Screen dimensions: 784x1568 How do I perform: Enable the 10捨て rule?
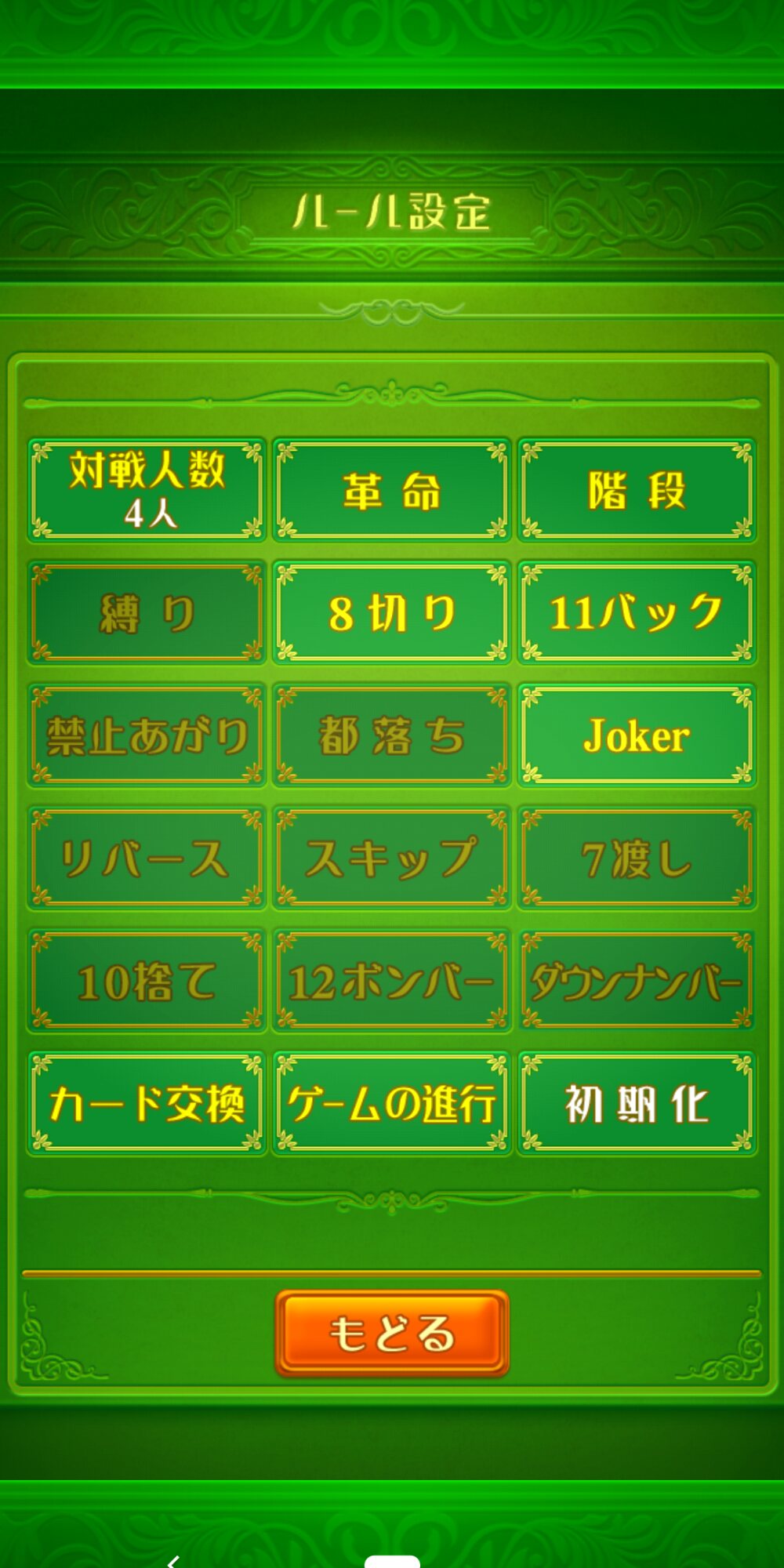click(x=147, y=981)
